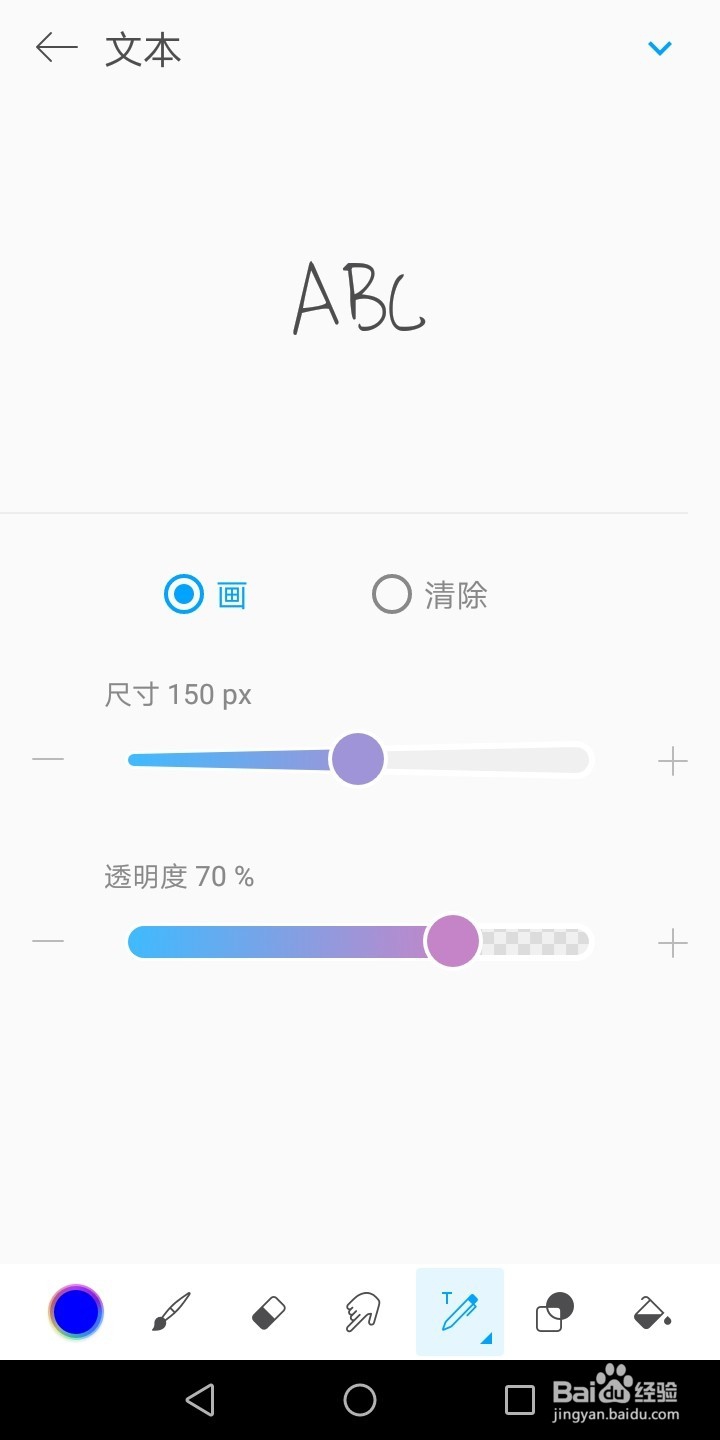Select the 画 (draw) radio option
This screenshot has height=1440, width=720.
coord(206,595)
